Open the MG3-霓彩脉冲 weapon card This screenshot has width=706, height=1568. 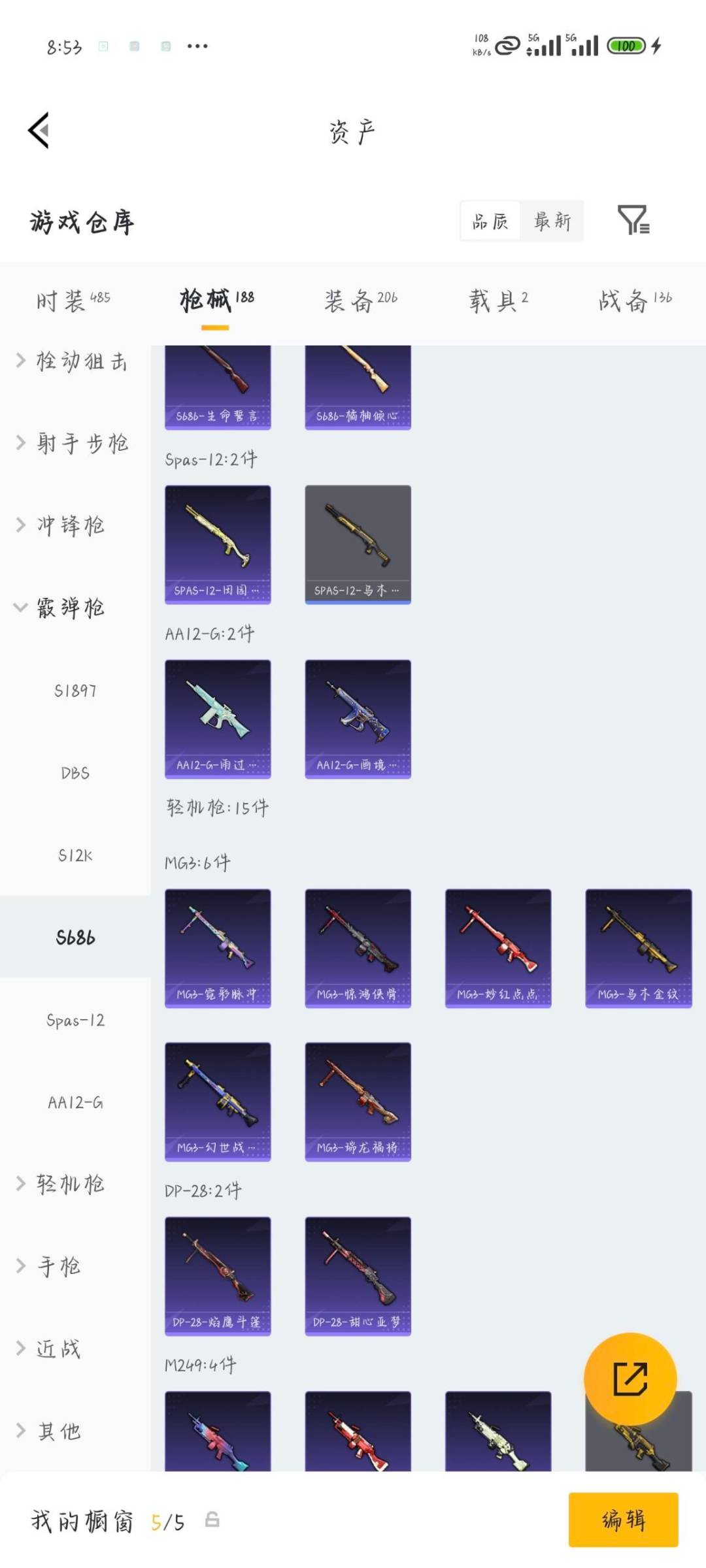click(x=218, y=947)
